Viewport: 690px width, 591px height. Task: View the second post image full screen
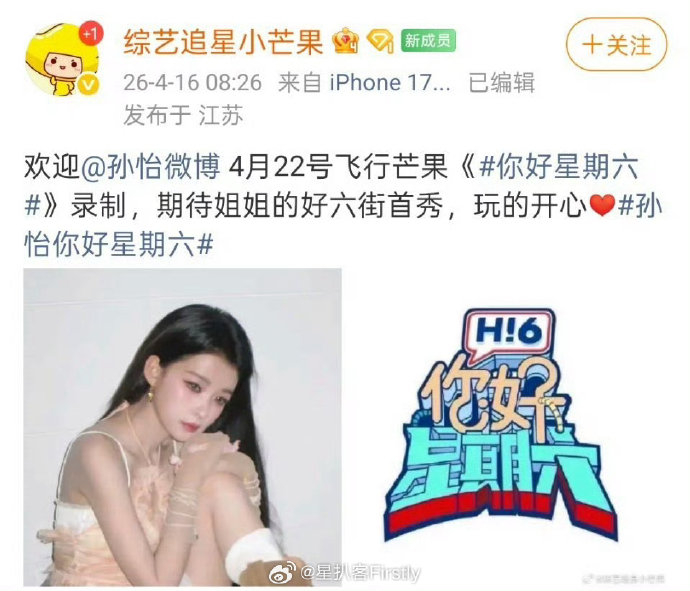click(x=515, y=427)
